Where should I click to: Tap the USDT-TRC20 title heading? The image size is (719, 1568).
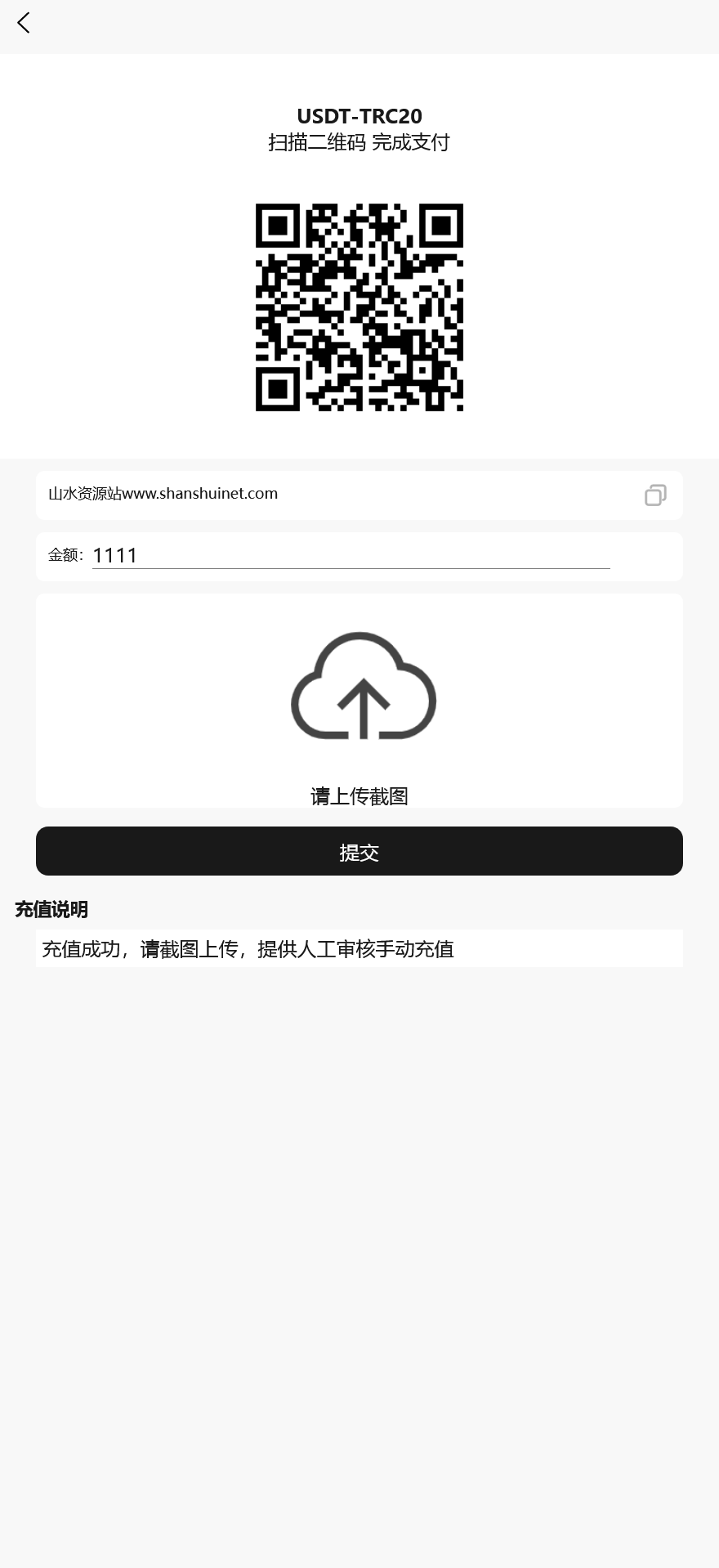[359, 116]
